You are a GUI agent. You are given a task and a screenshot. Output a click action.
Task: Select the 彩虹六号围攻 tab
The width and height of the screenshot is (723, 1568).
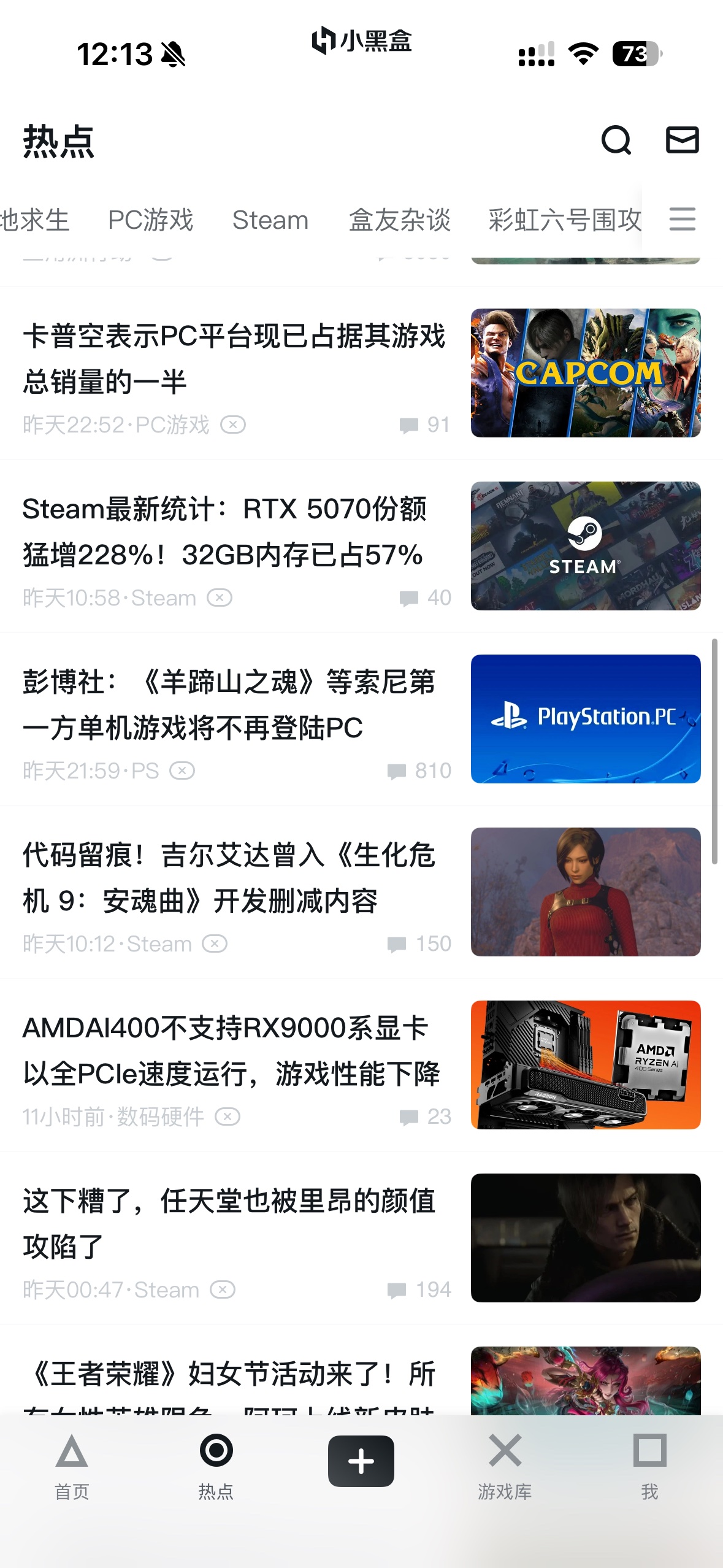(x=564, y=220)
